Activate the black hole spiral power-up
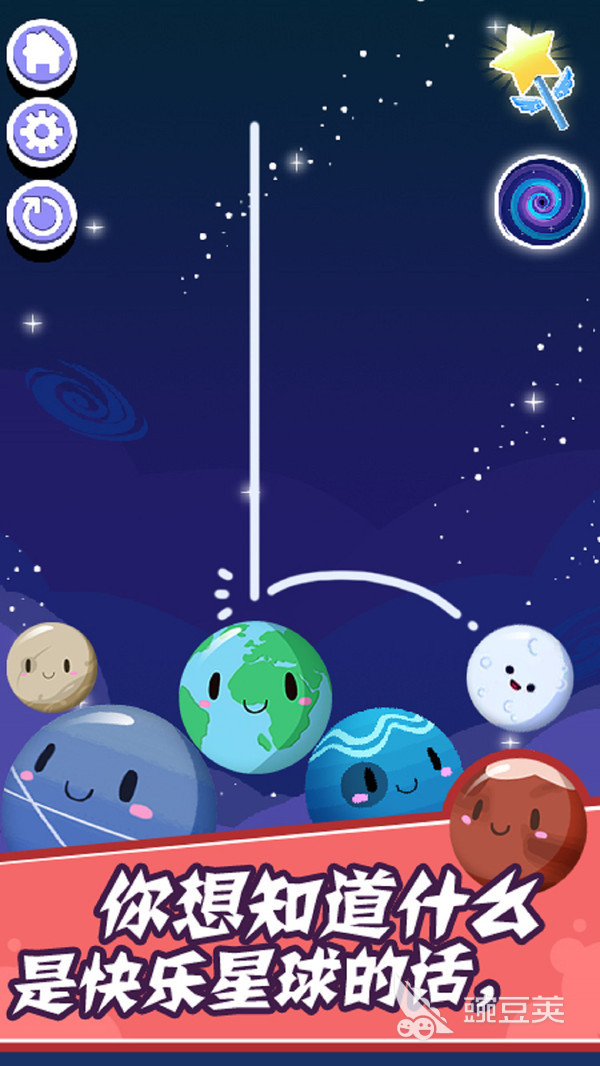This screenshot has height=1066, width=600. coord(541,201)
